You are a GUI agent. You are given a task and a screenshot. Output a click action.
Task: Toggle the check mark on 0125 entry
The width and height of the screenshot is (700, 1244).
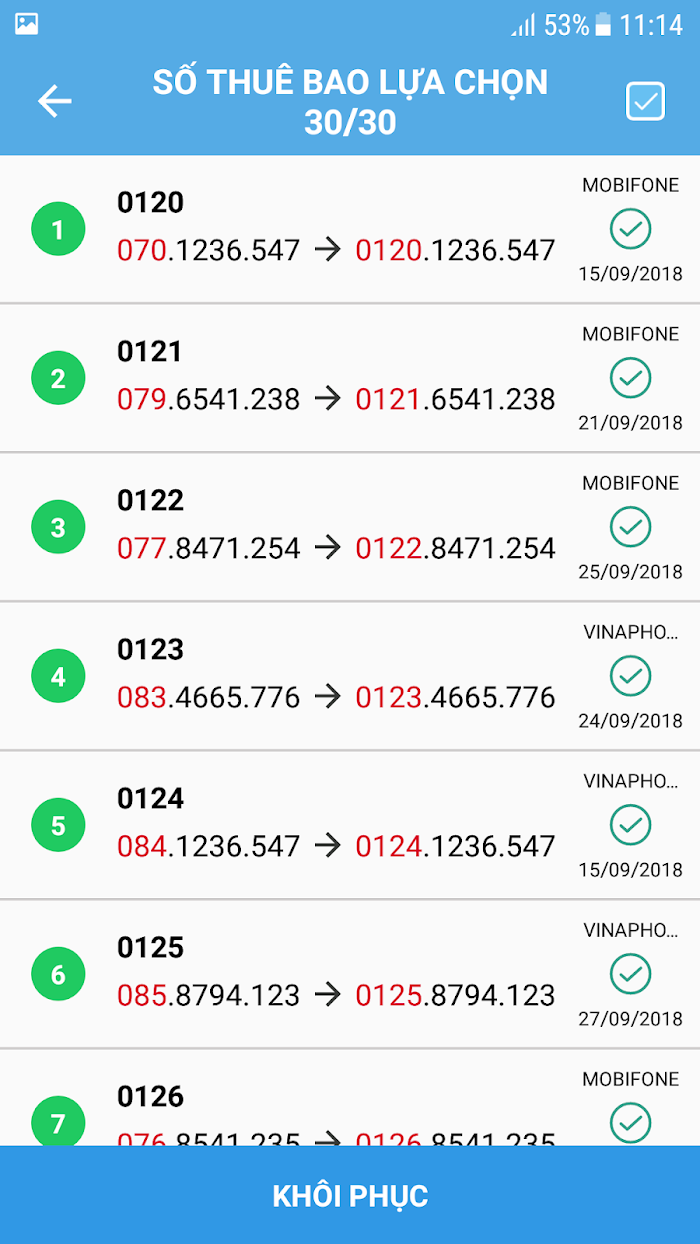click(630, 974)
